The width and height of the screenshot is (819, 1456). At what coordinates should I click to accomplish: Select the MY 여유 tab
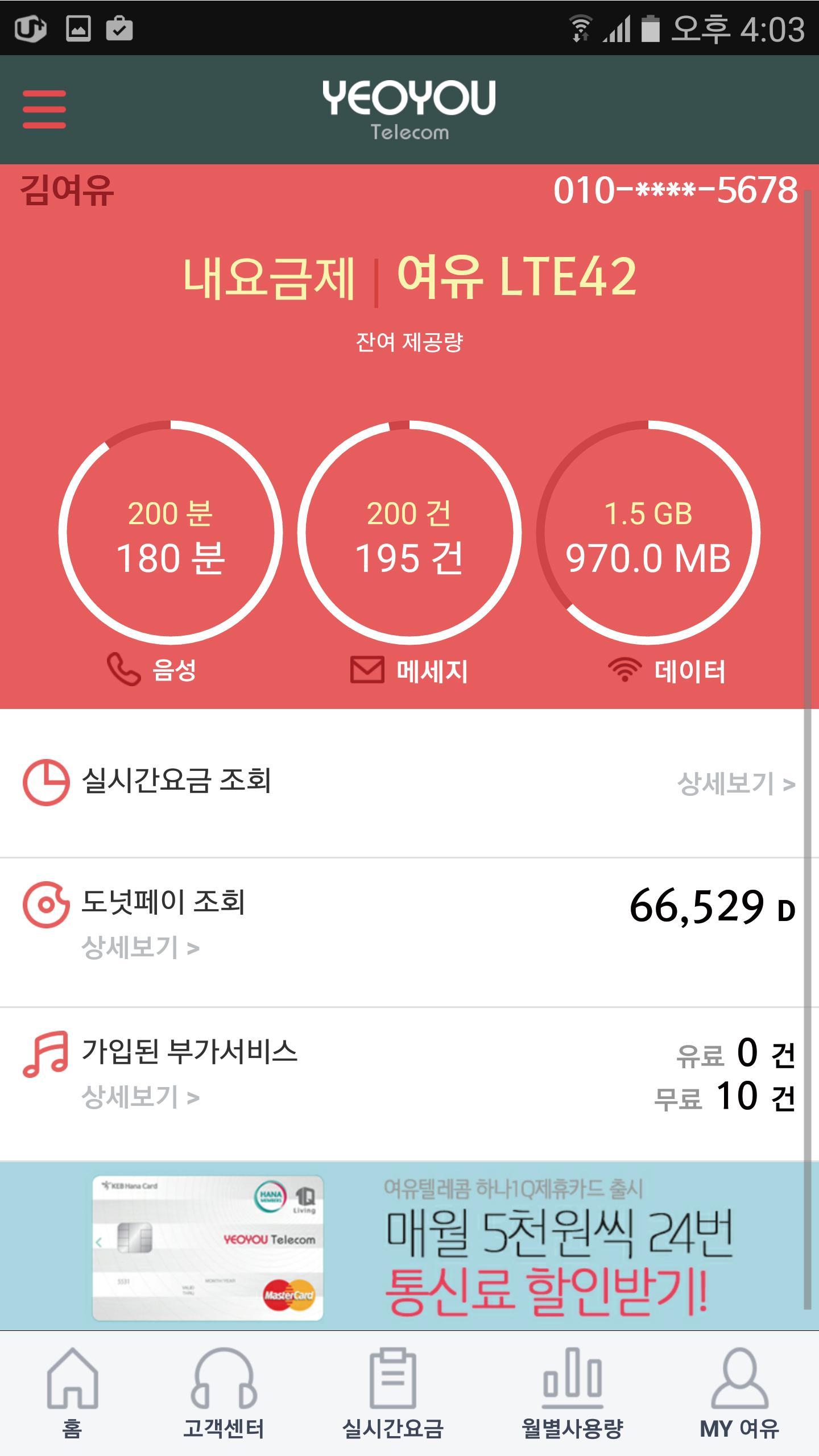[739, 1393]
